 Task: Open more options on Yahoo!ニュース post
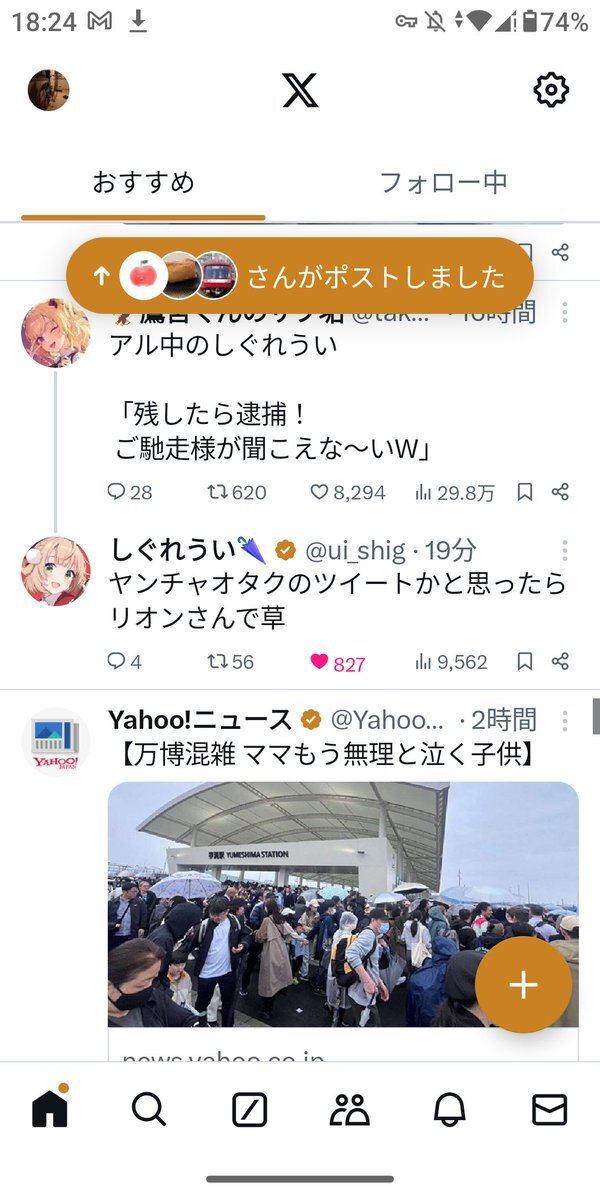[565, 720]
